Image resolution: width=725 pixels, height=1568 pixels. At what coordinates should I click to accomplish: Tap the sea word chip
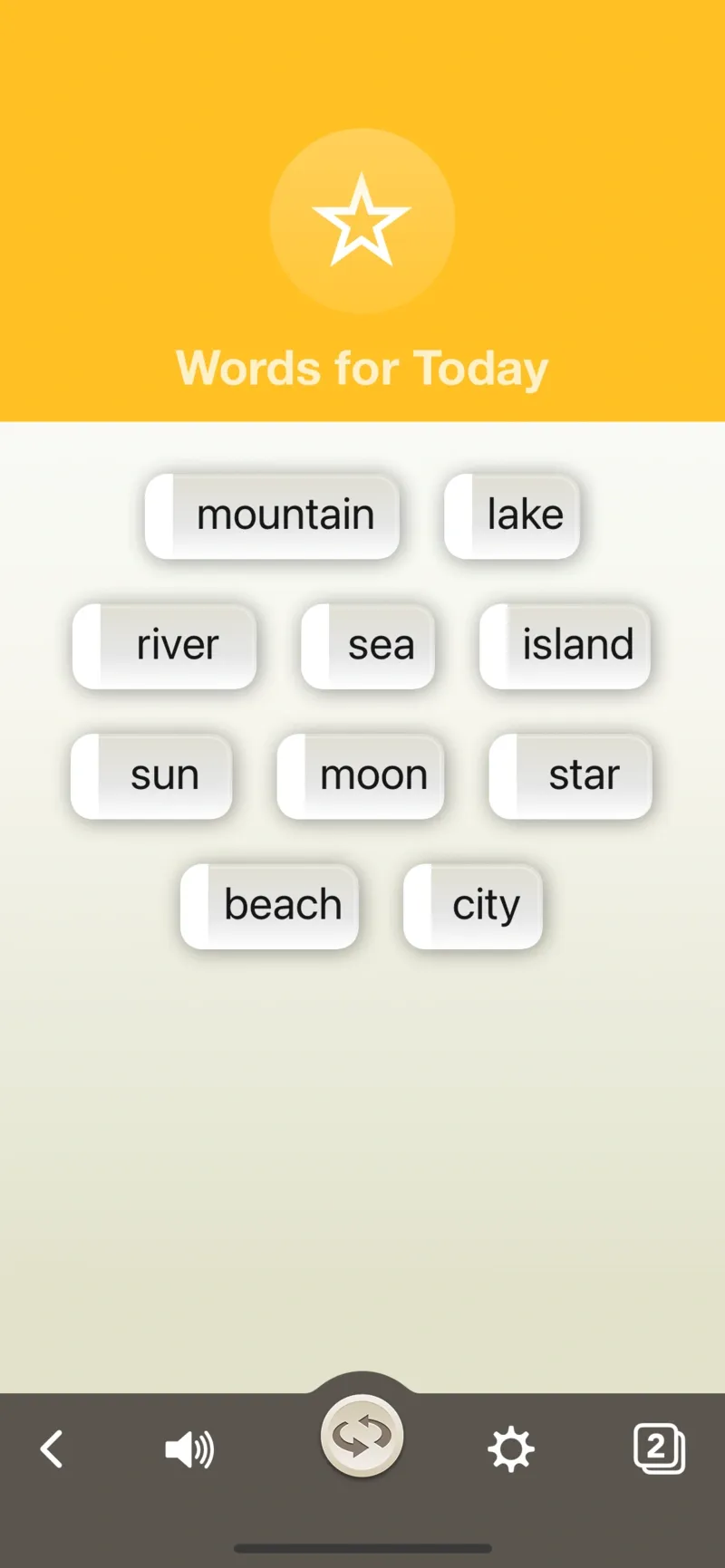(x=368, y=646)
